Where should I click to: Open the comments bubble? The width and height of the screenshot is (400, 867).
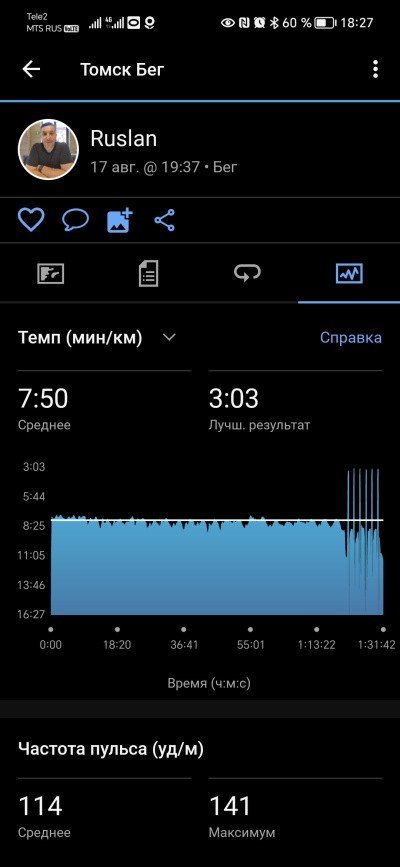coord(75,220)
